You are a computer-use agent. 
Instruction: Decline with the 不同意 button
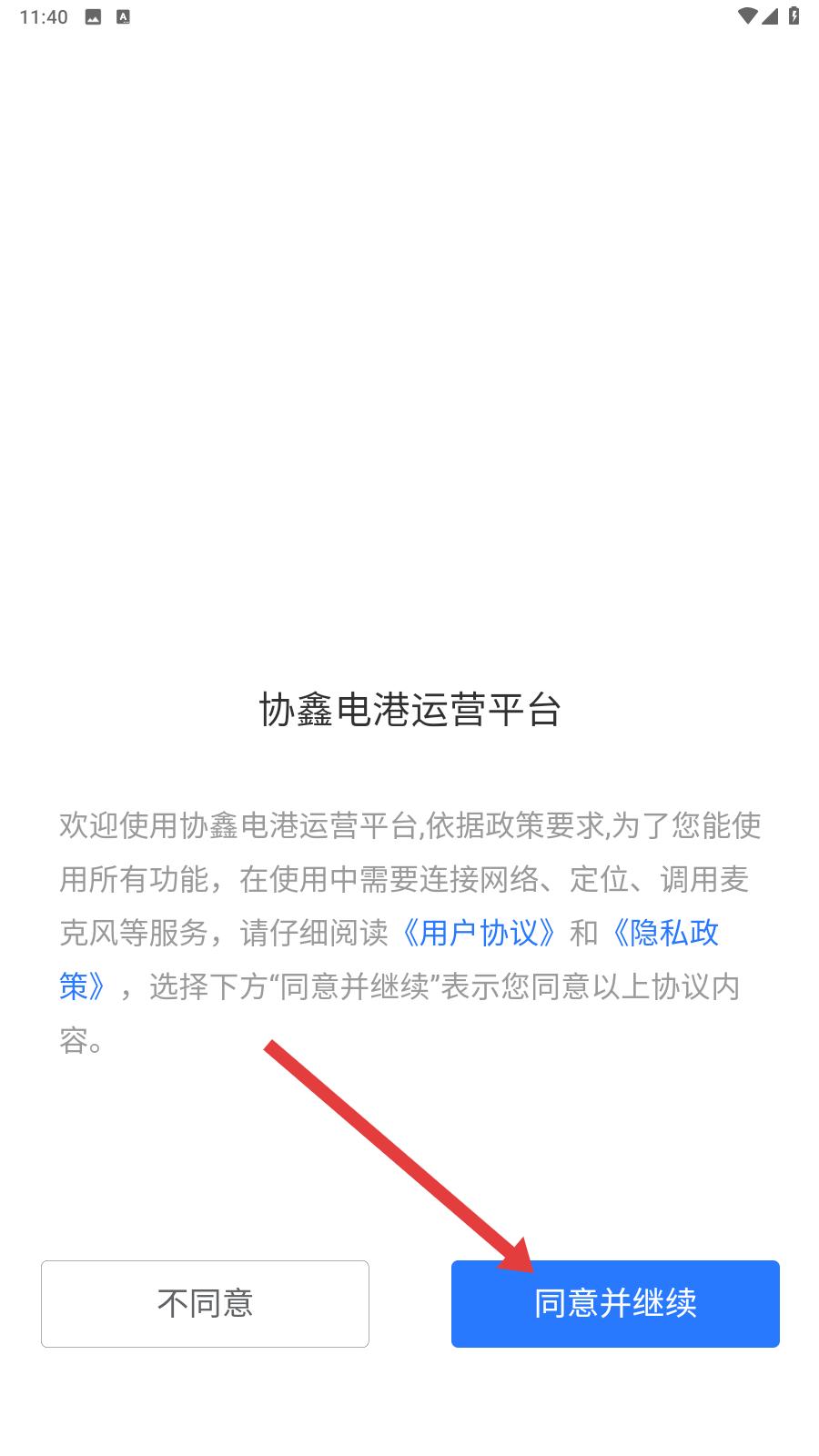point(205,1303)
